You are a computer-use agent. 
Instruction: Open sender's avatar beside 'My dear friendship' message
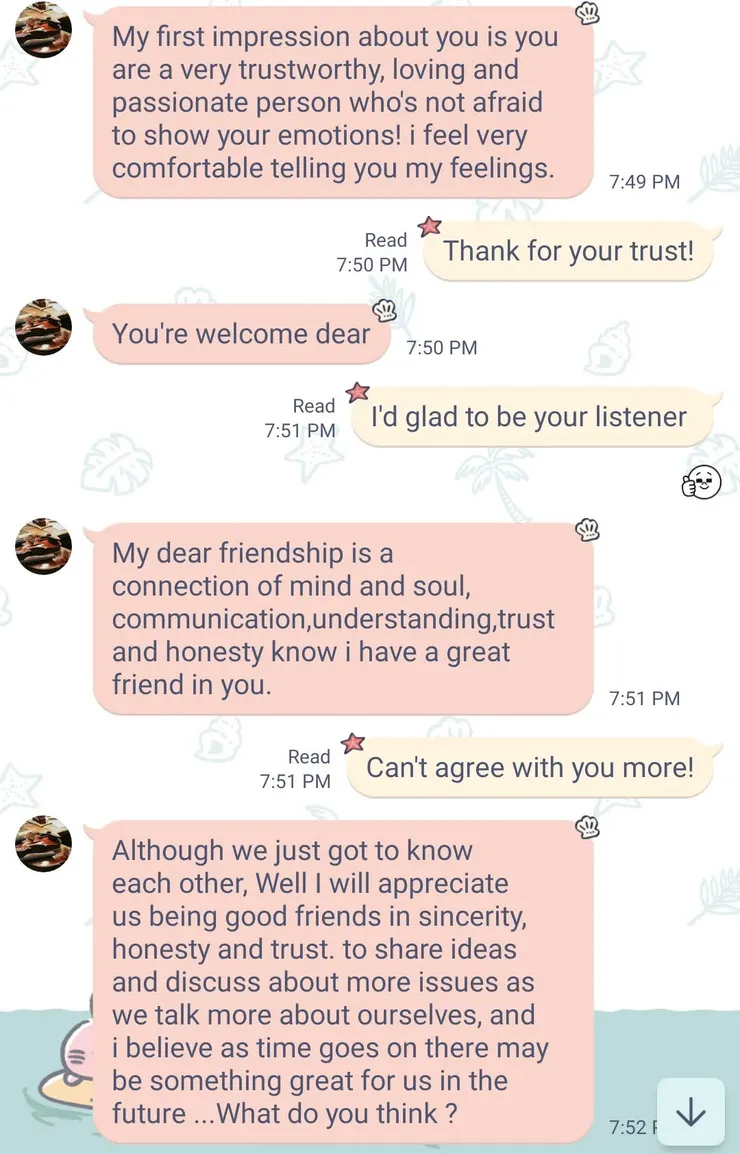[x=44, y=545]
